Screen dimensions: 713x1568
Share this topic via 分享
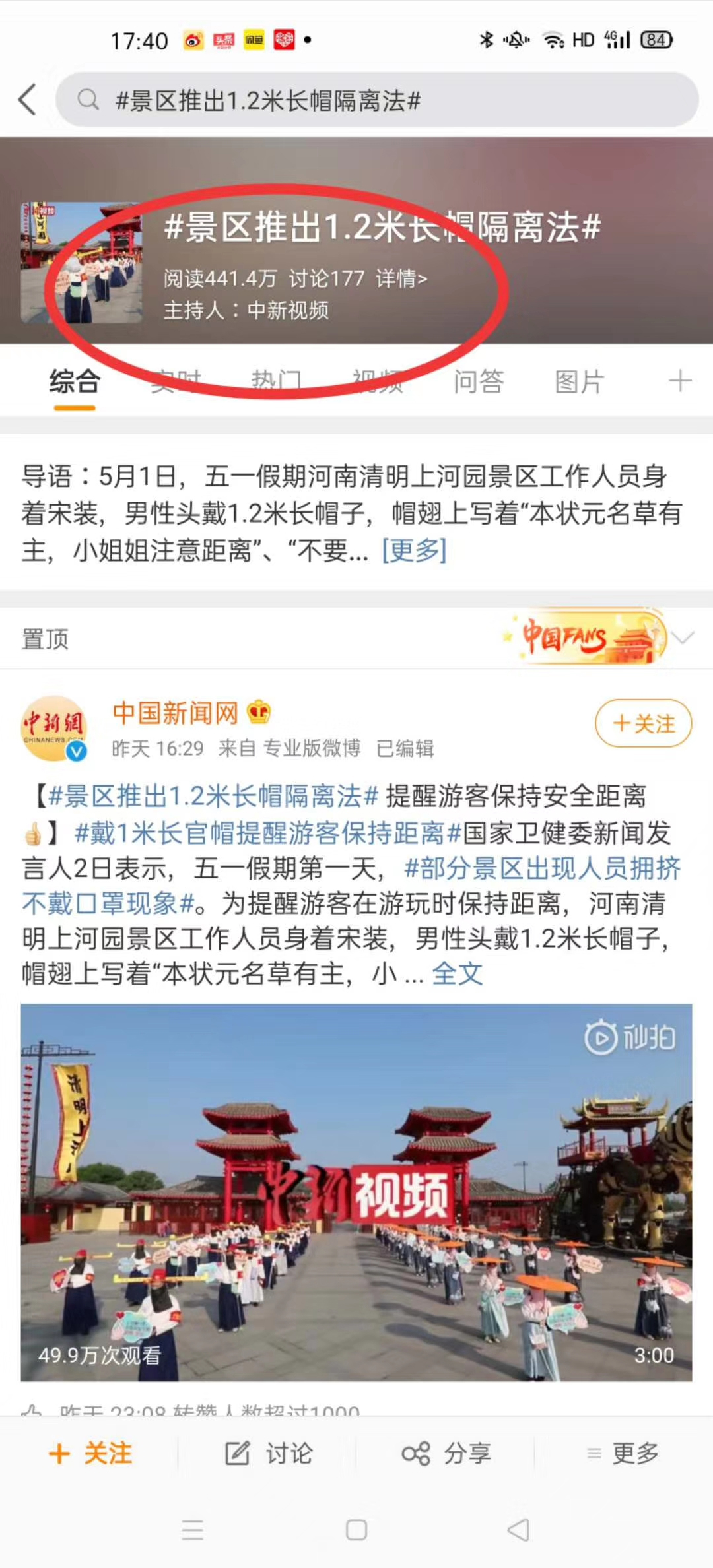pyautogui.click(x=447, y=1453)
